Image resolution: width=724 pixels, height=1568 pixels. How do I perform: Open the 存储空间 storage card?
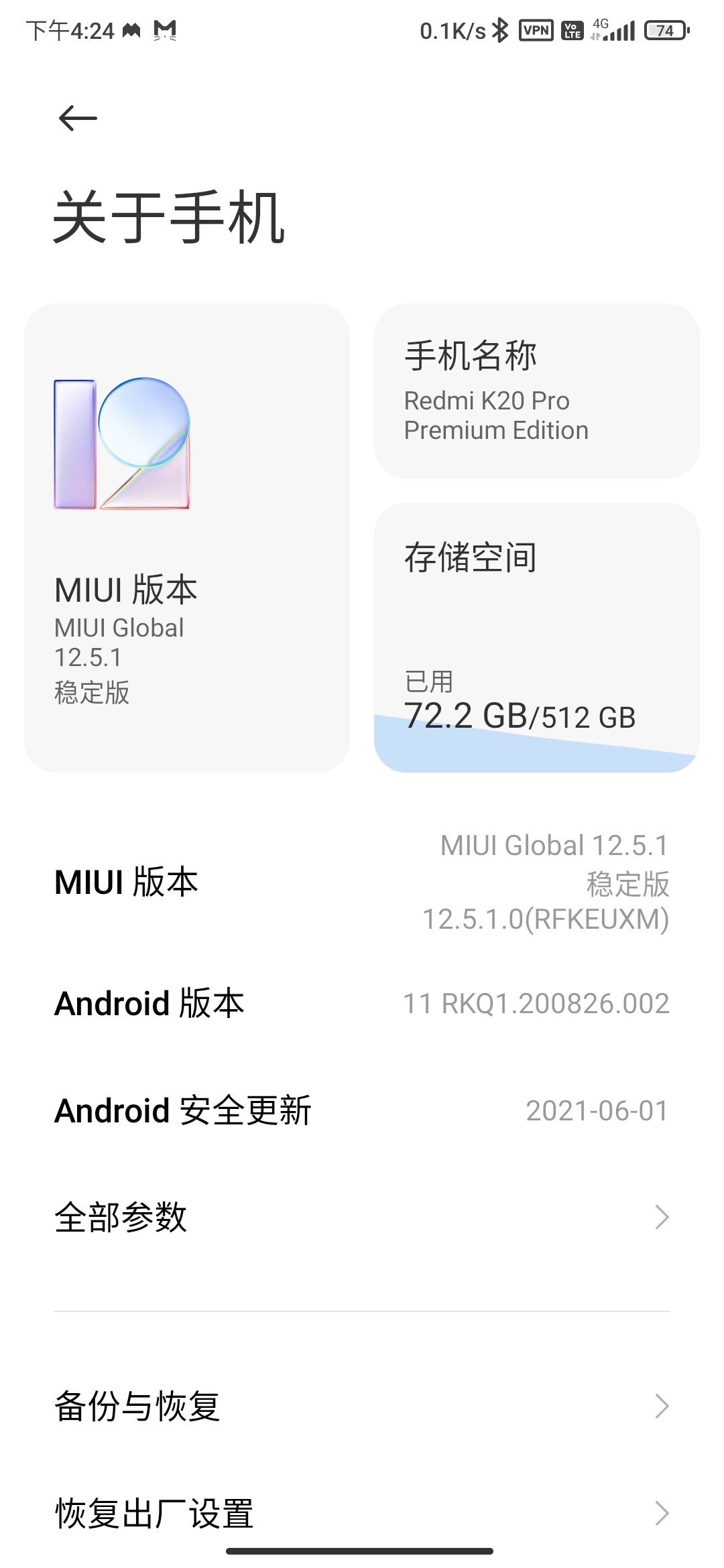click(x=536, y=637)
